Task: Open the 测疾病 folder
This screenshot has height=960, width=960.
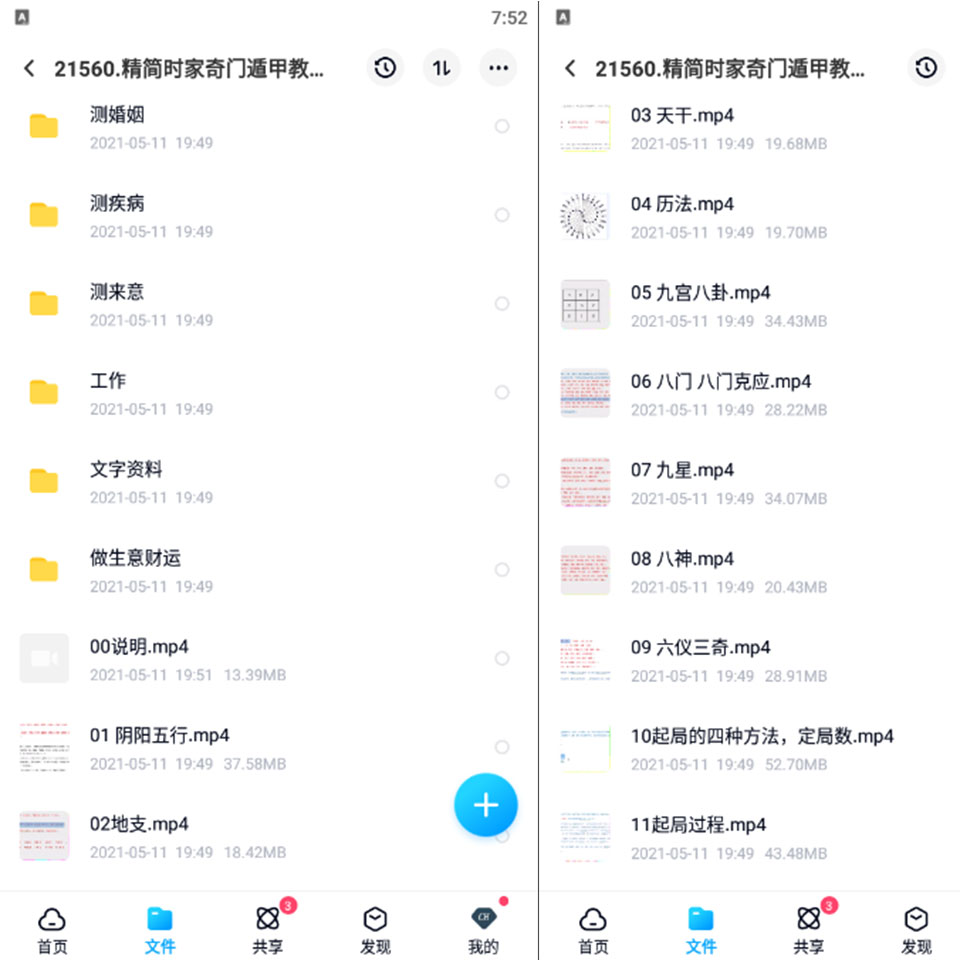Action: (x=117, y=214)
